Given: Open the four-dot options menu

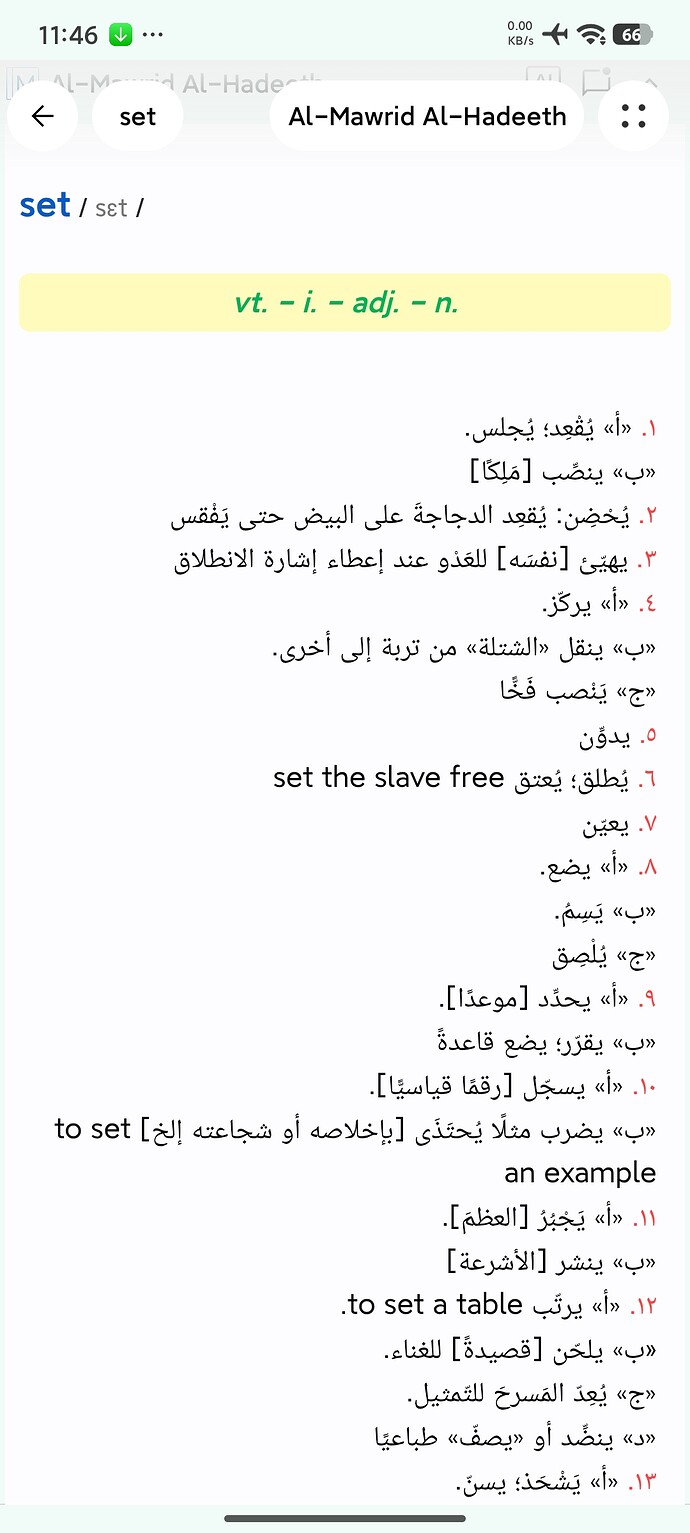Looking at the screenshot, I should 633,116.
